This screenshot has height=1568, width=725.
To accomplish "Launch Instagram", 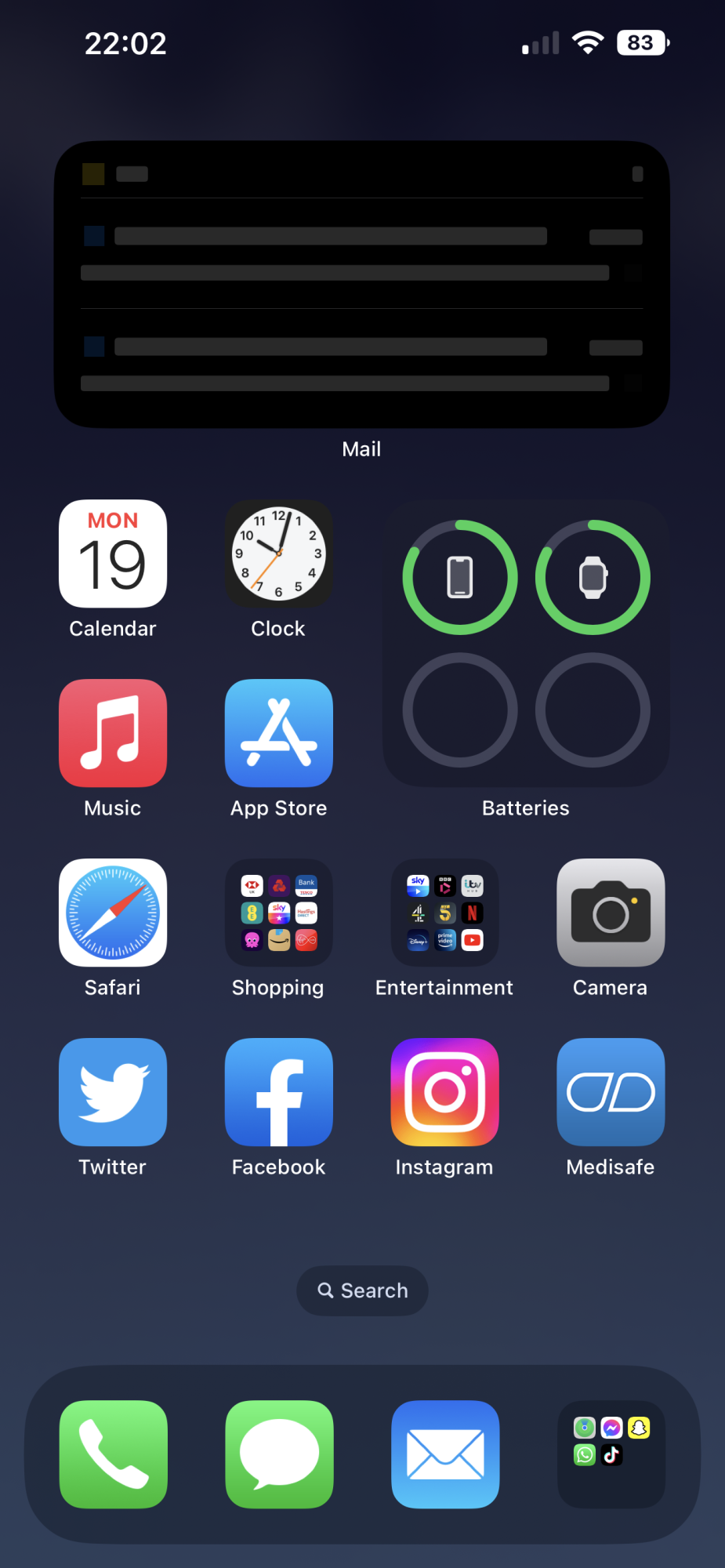I will (x=445, y=1092).
